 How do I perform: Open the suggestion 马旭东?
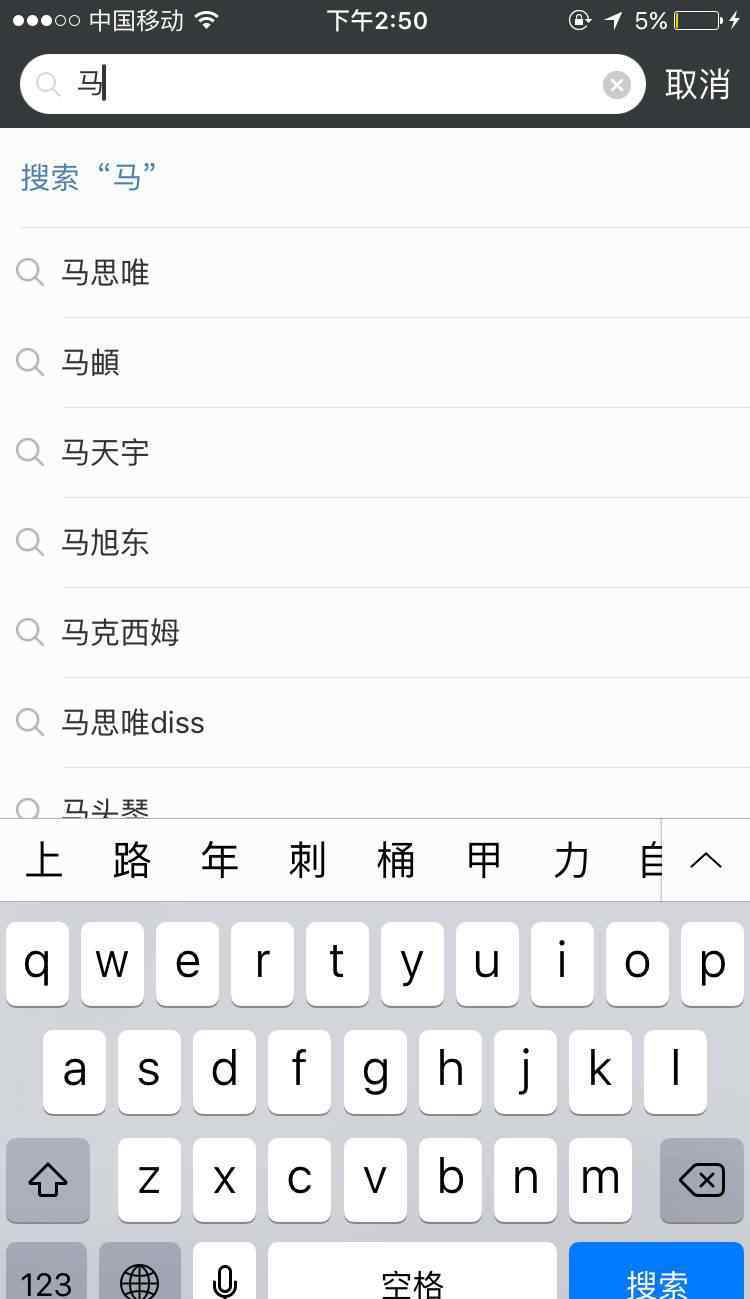point(375,542)
